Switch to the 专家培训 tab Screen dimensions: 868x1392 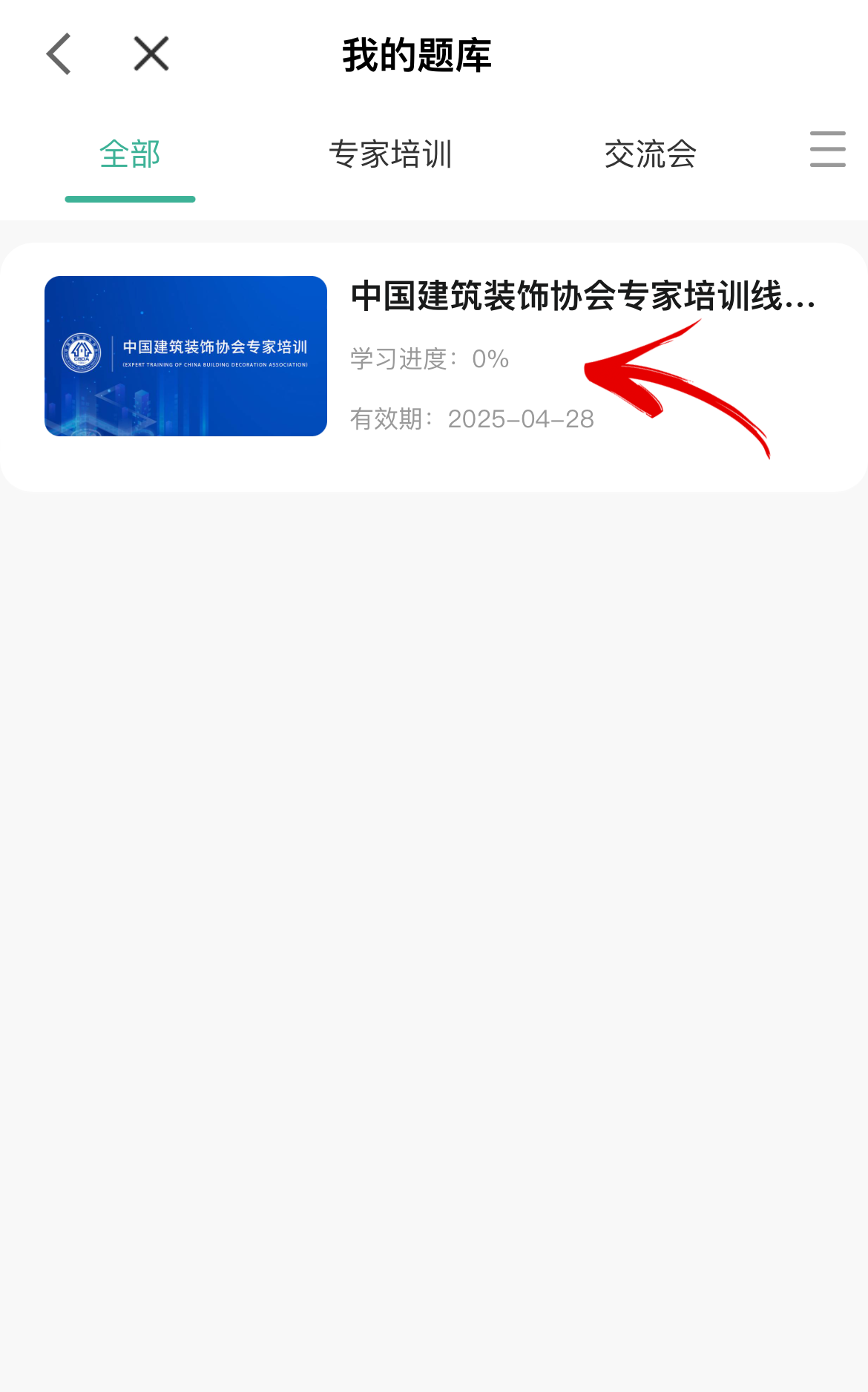coord(390,154)
